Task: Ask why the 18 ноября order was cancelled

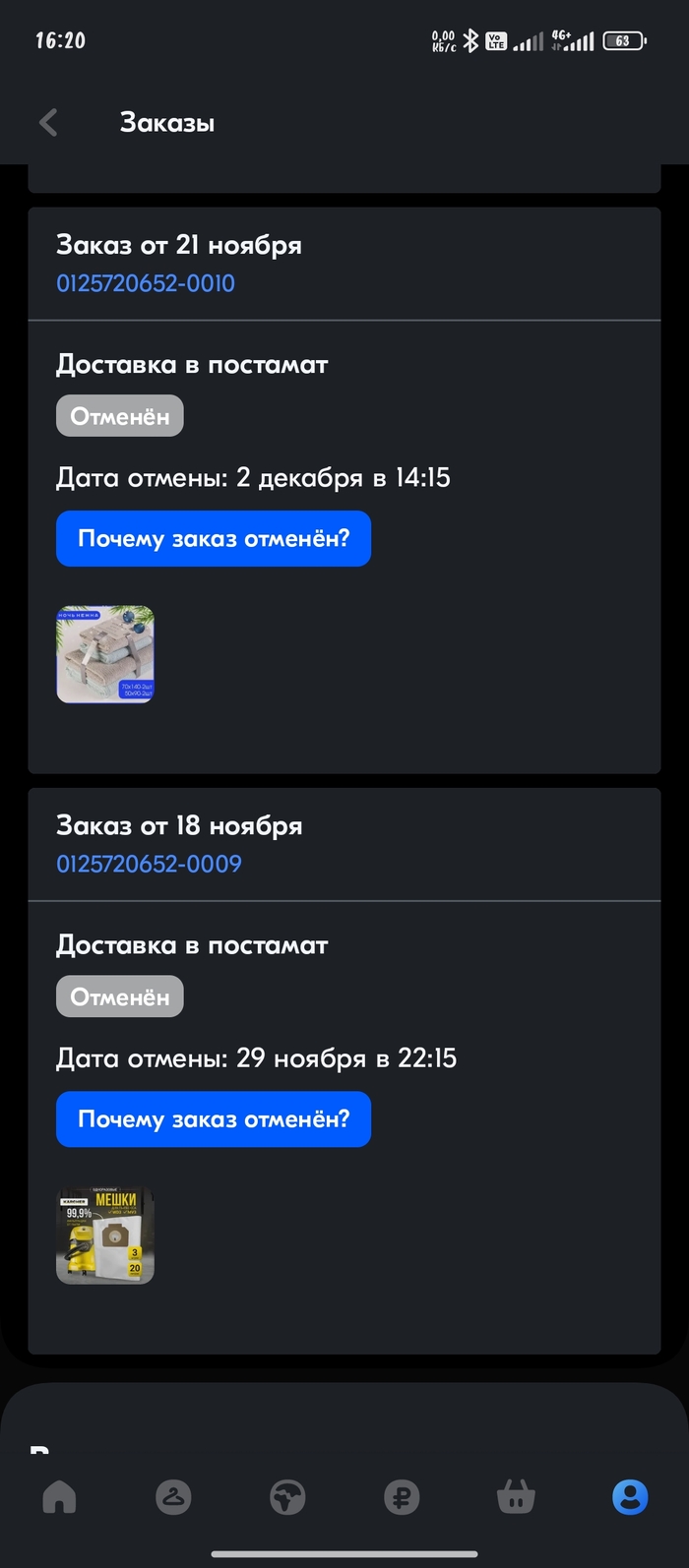Action: 214,1119
